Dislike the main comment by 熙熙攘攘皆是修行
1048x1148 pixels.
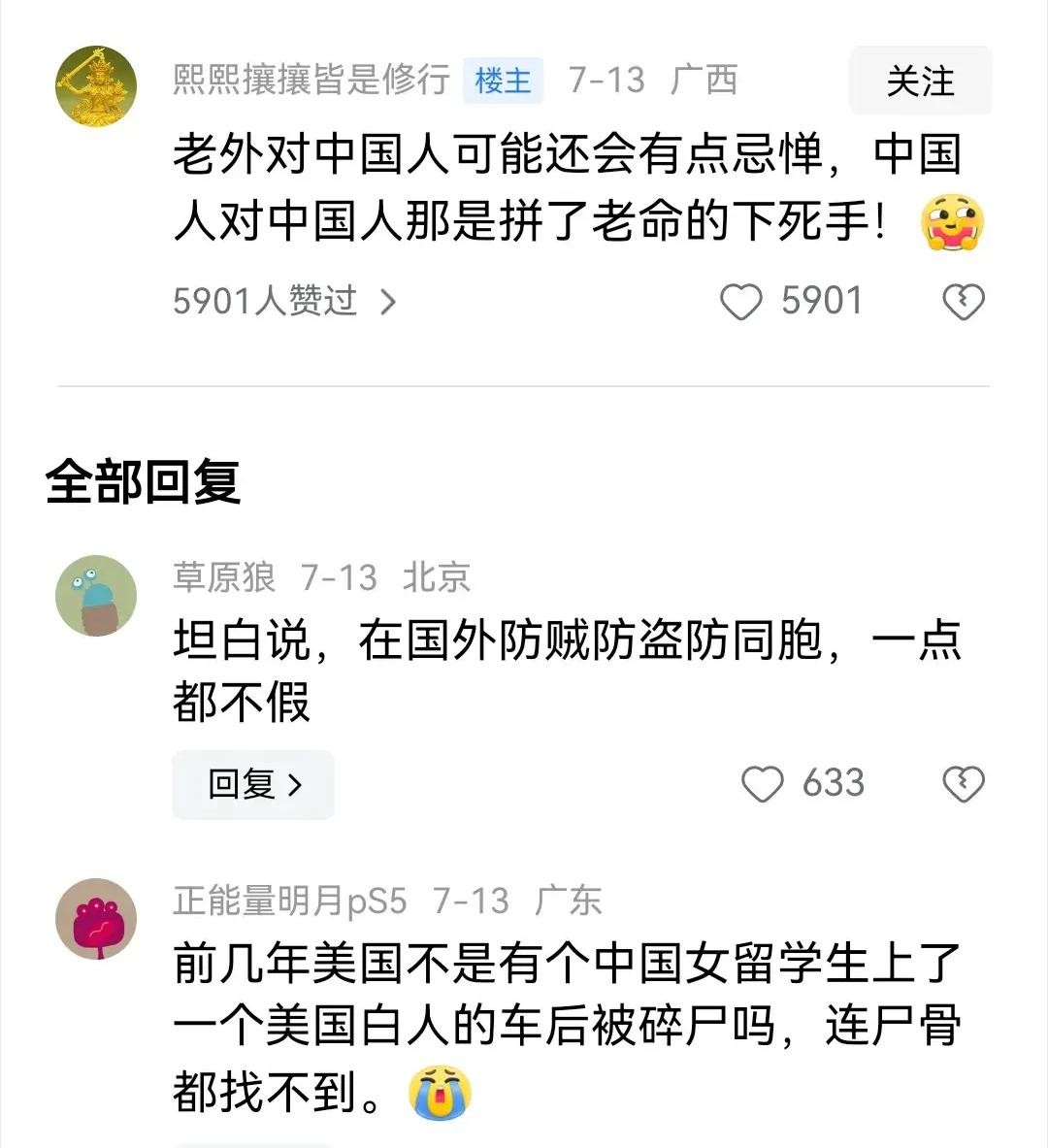(963, 302)
